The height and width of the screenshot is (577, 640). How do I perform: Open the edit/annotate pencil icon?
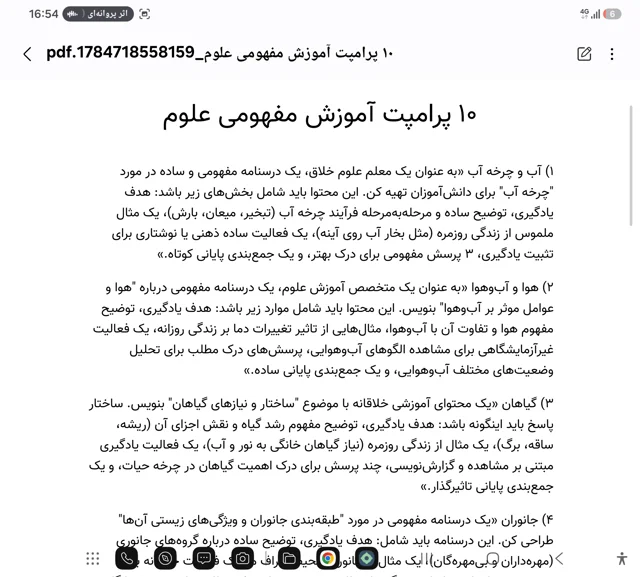[584, 54]
